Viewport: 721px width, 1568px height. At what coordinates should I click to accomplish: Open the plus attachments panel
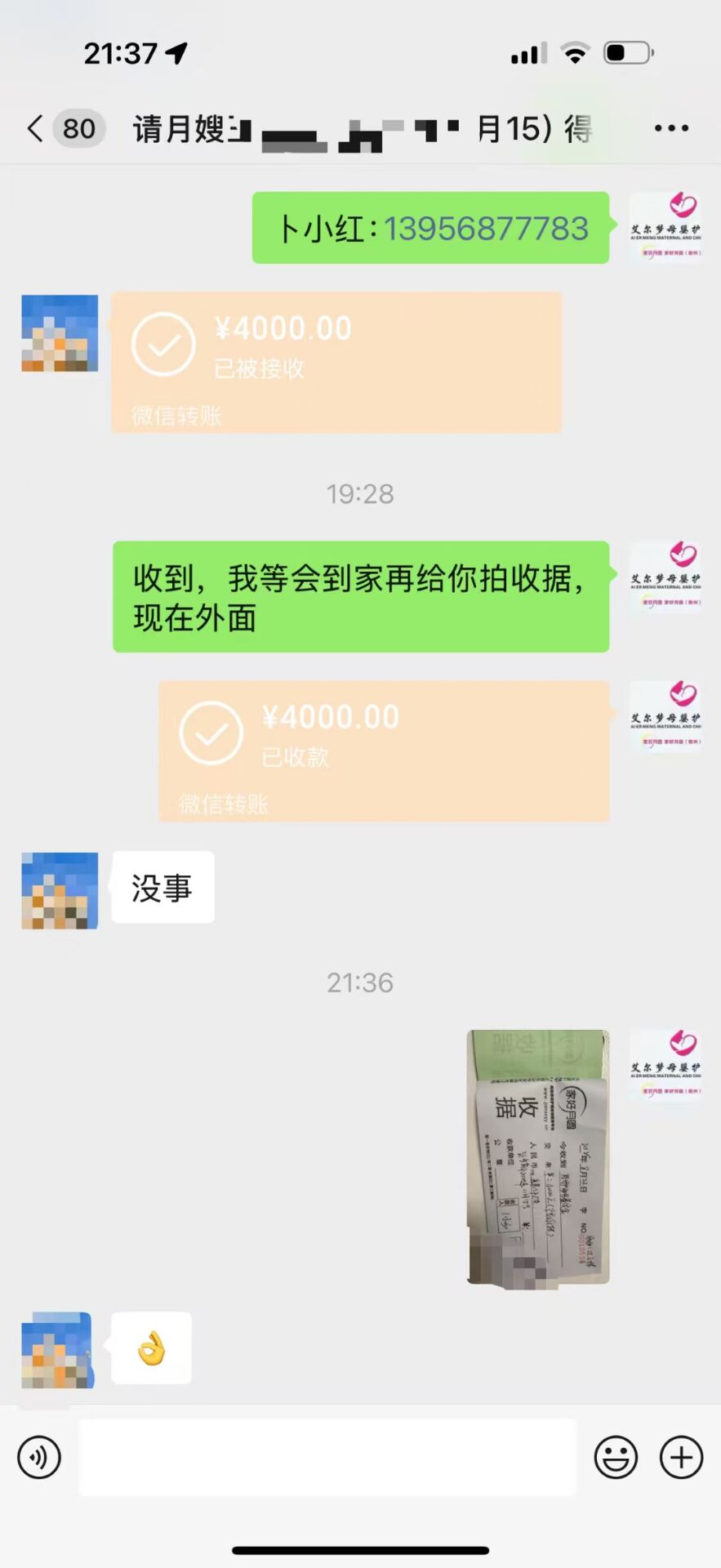coord(681,1457)
